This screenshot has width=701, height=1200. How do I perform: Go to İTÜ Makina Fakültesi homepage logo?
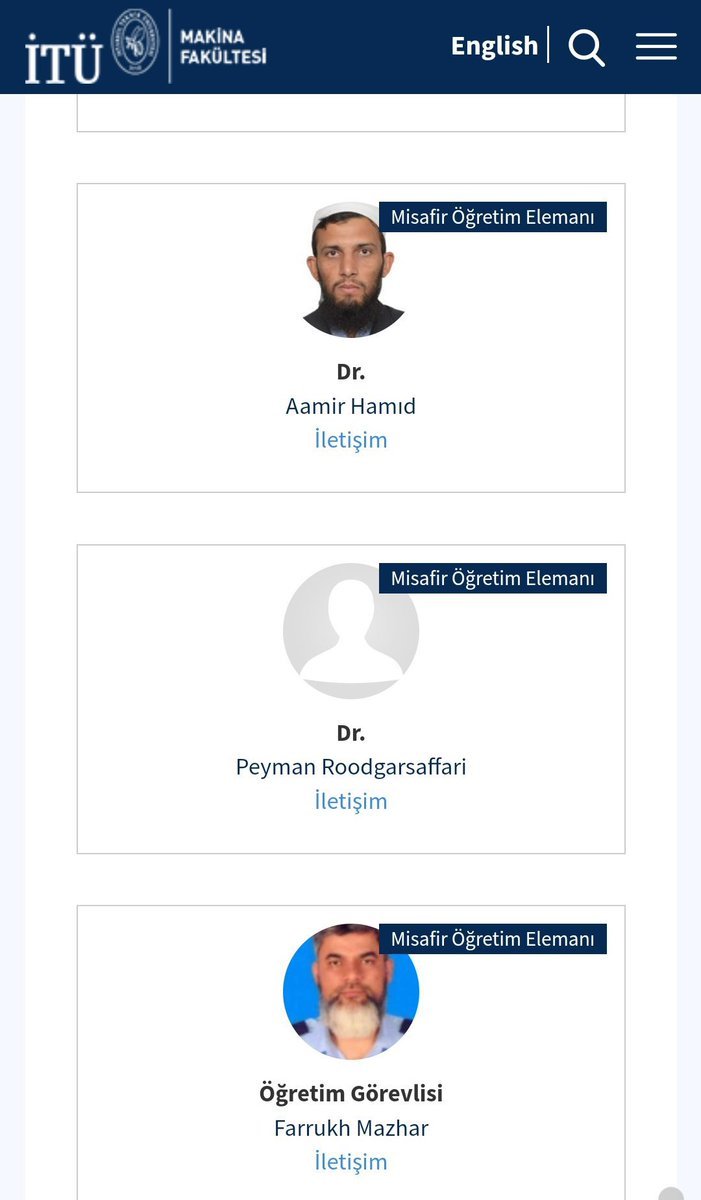tap(146, 46)
